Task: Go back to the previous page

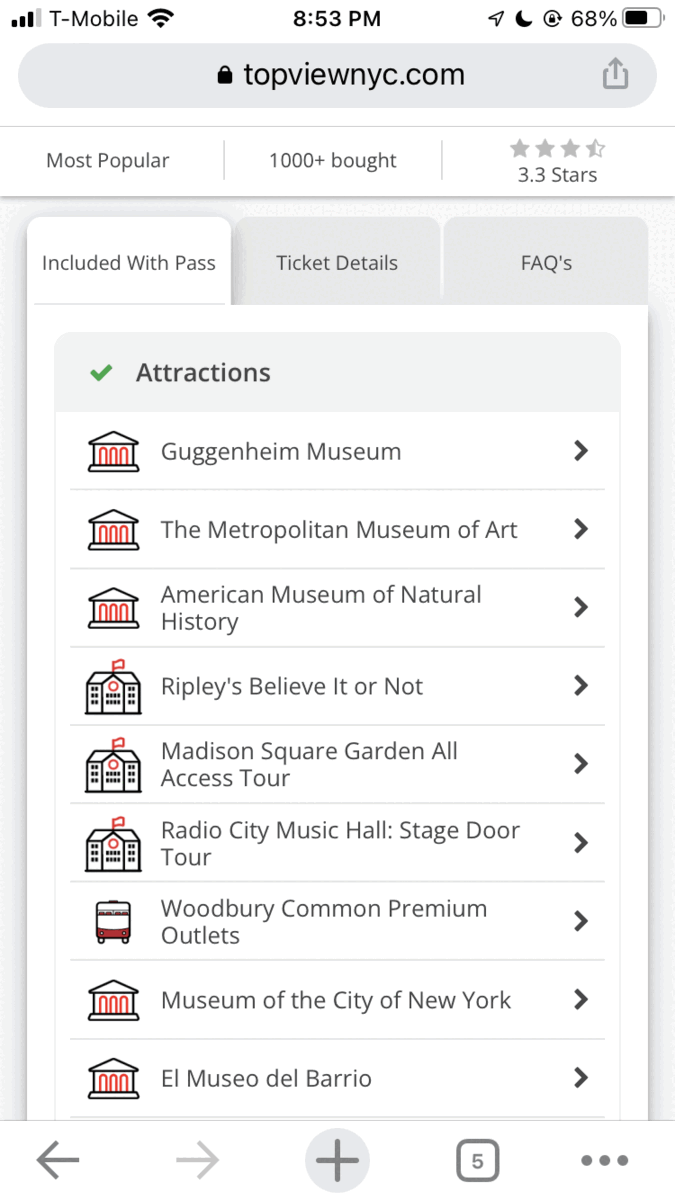Action: (x=58, y=1161)
